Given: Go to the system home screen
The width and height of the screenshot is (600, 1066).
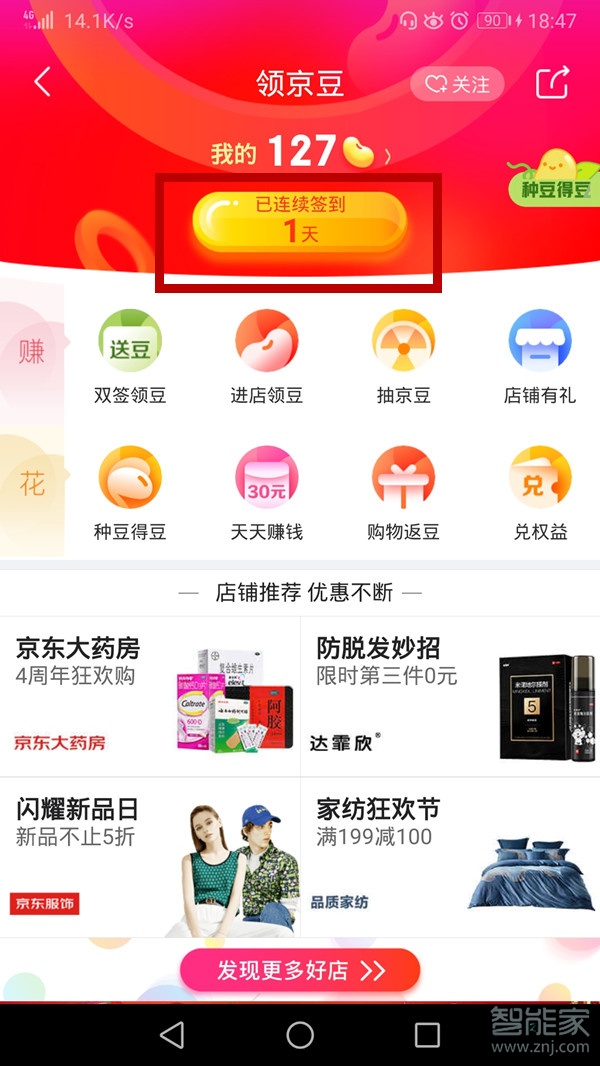Looking at the screenshot, I should tap(300, 1035).
